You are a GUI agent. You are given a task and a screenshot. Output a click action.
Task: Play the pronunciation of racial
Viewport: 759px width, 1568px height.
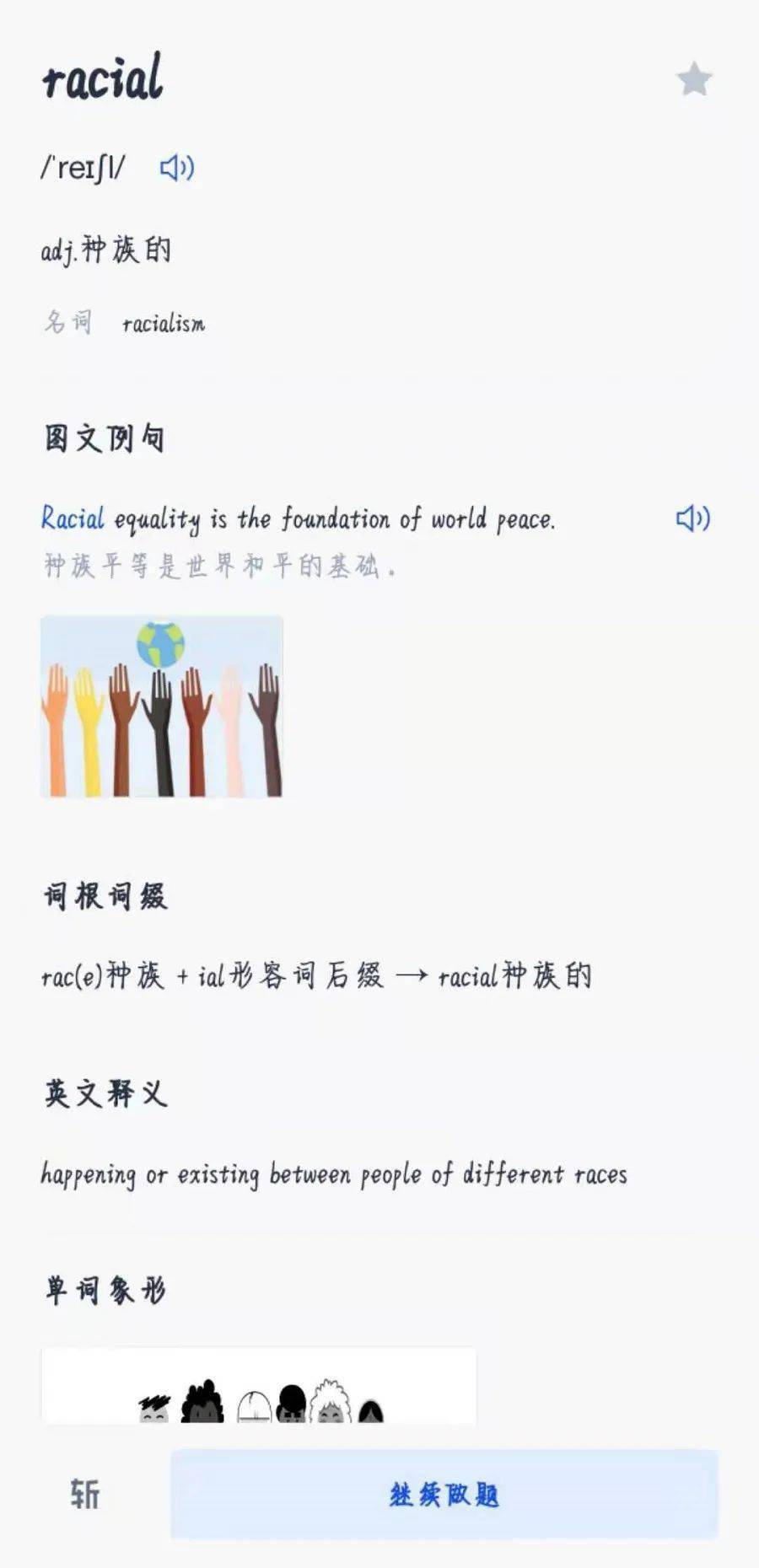pos(177,168)
